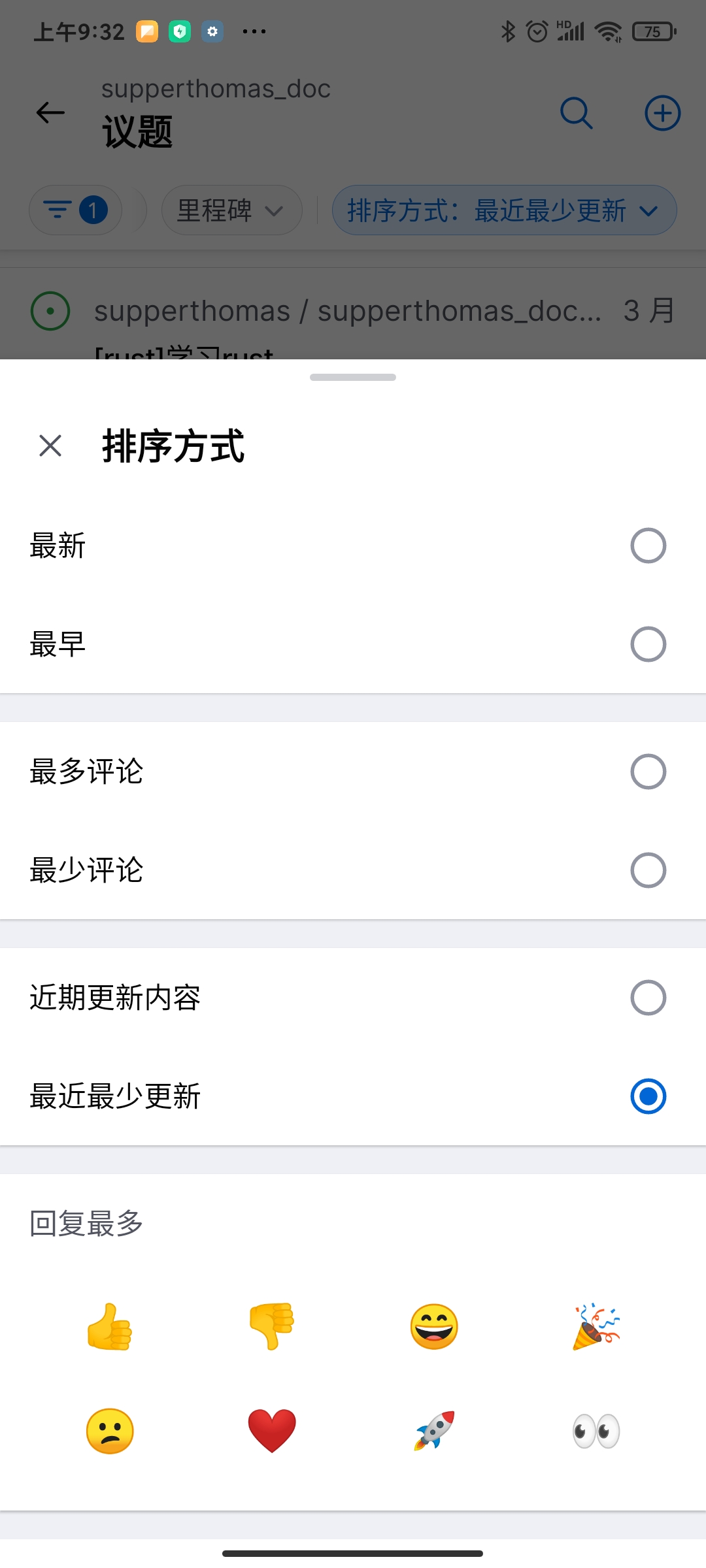
Task: Create new issue with the plus icon
Action: (x=662, y=113)
